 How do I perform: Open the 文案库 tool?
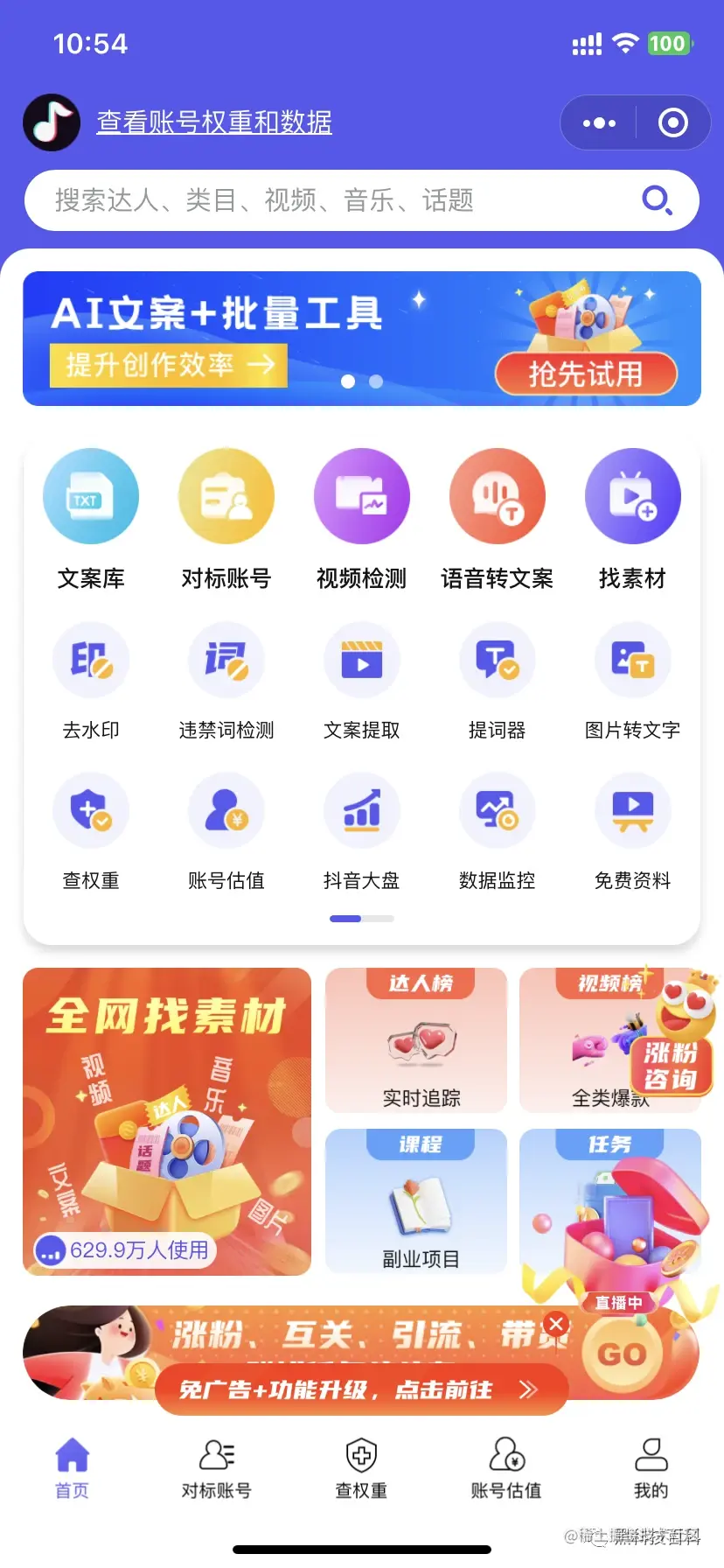(x=91, y=516)
